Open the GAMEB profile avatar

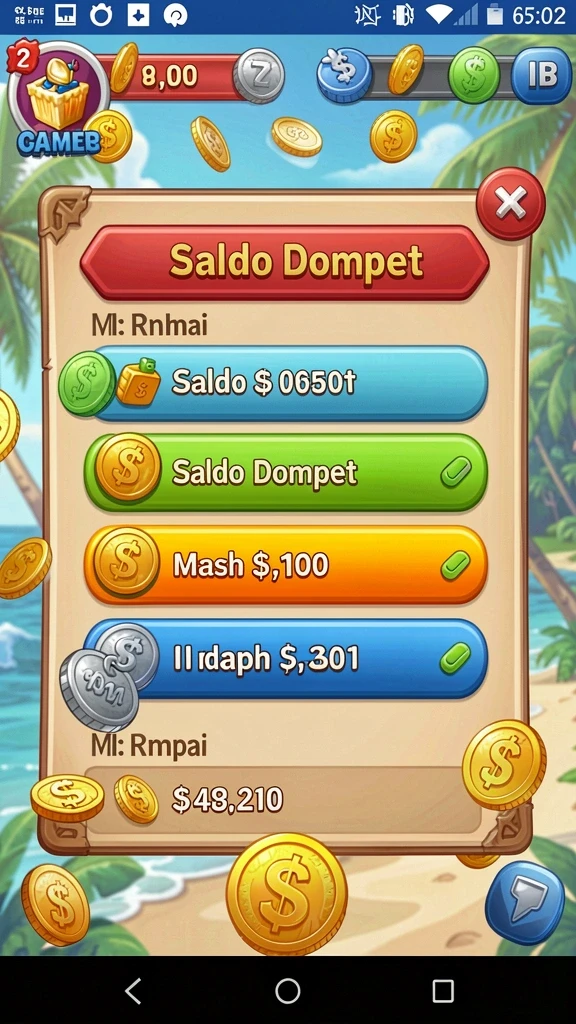pos(57,98)
